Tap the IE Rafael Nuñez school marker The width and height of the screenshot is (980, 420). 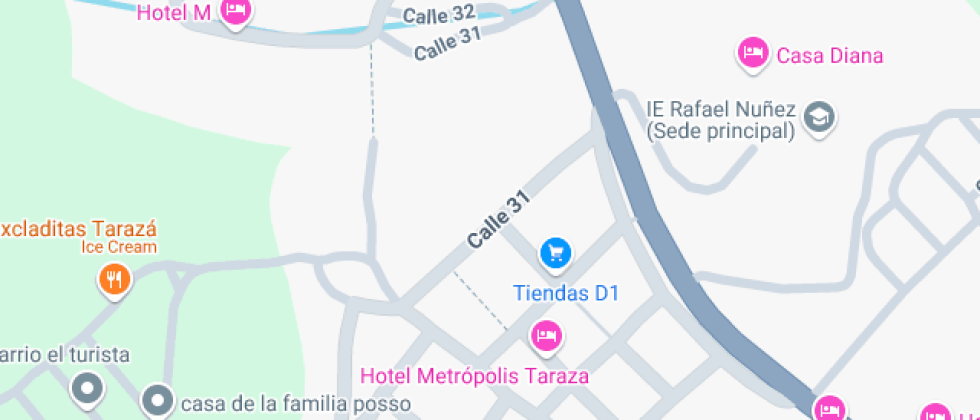819,116
